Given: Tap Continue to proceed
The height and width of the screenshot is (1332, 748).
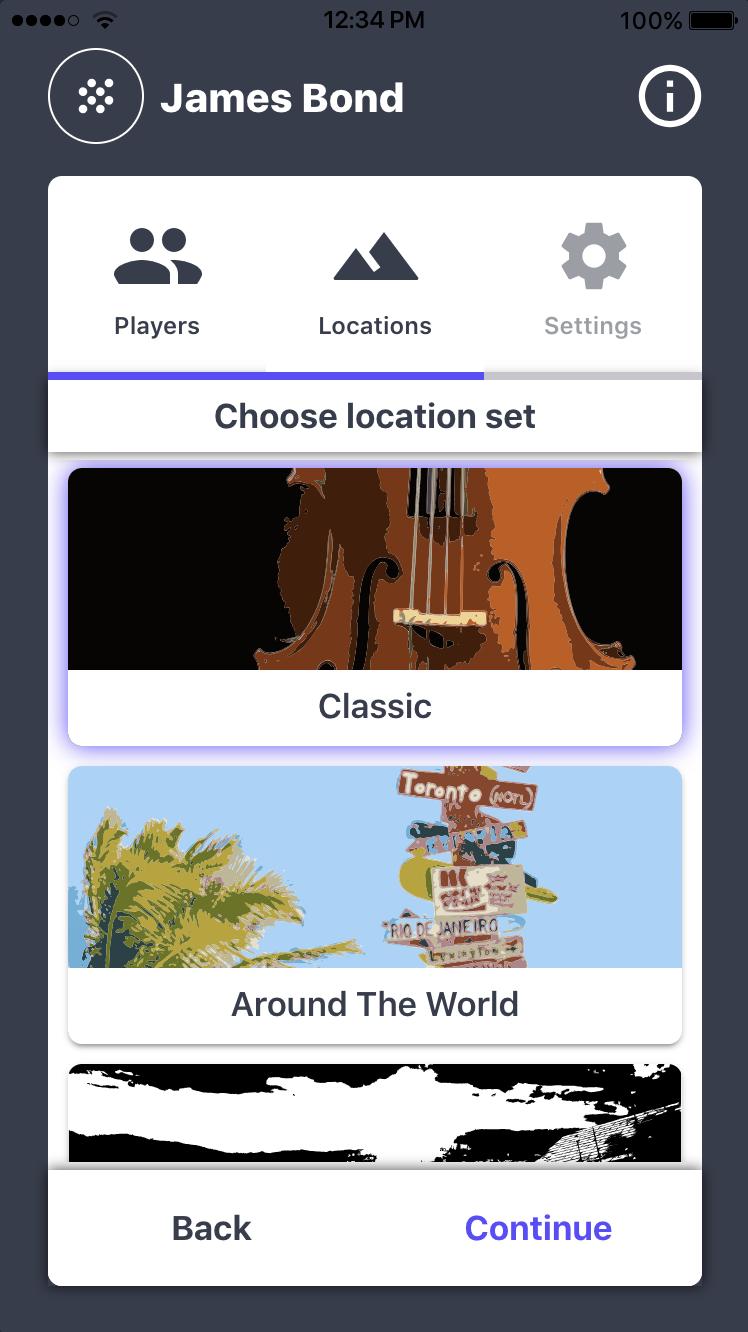Looking at the screenshot, I should click(538, 1228).
